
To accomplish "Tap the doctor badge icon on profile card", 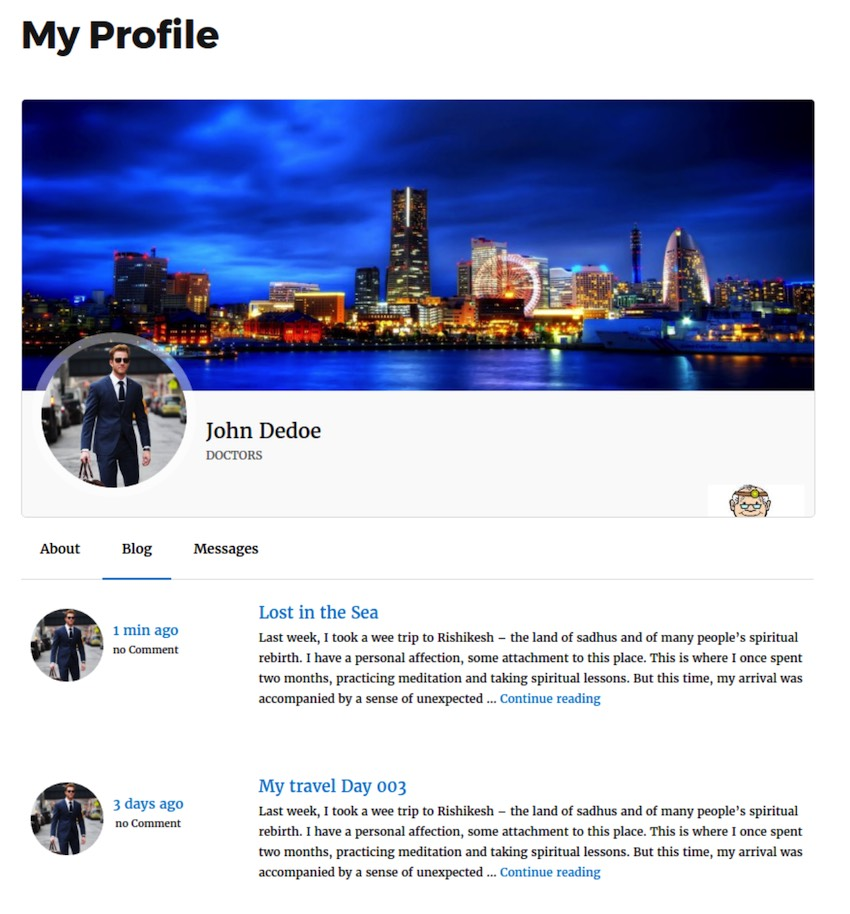I will 749,501.
